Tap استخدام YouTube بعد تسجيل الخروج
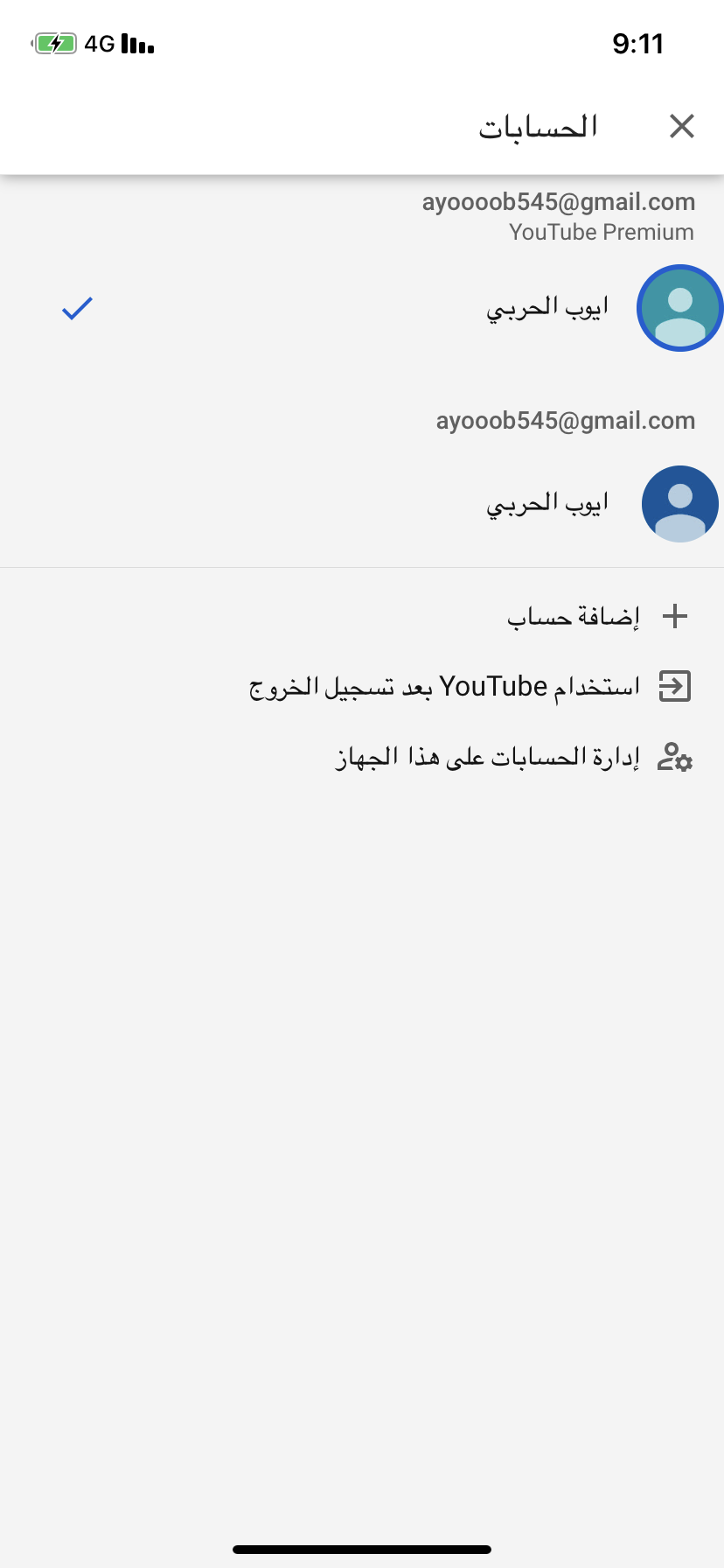 pyautogui.click(x=446, y=687)
